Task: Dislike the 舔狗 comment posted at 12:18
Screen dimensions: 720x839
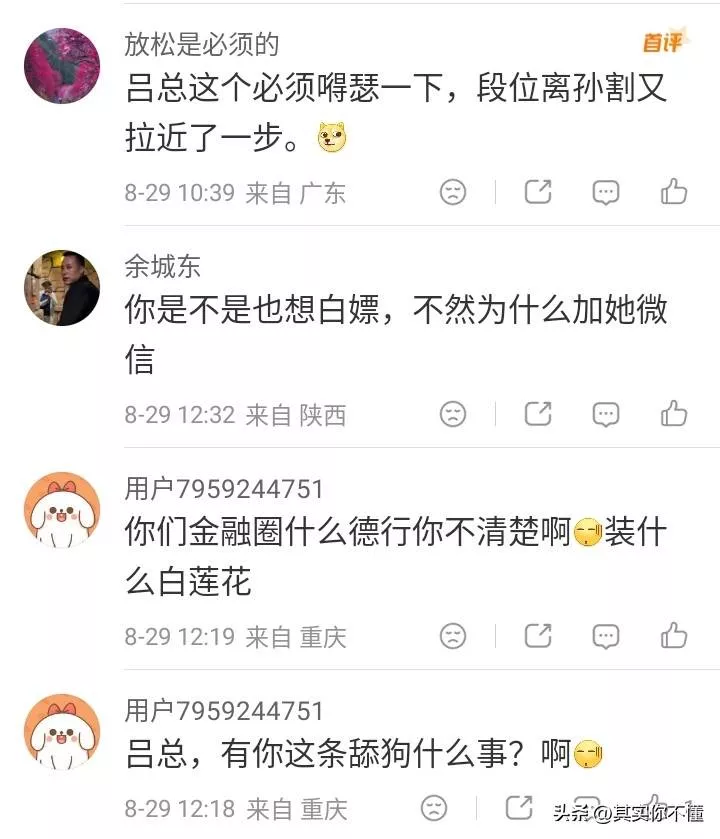Action: click(x=434, y=808)
